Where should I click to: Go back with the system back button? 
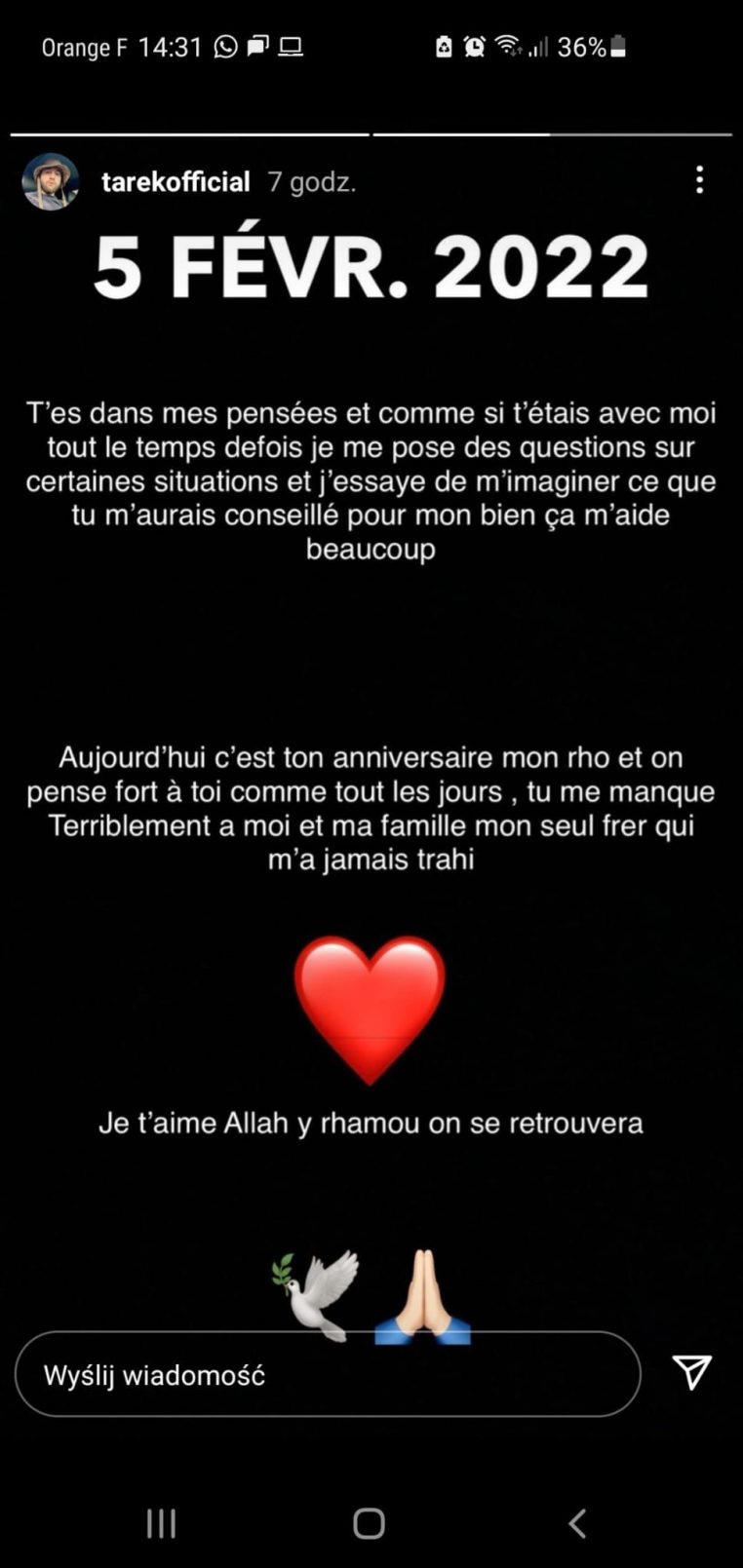(577, 1523)
